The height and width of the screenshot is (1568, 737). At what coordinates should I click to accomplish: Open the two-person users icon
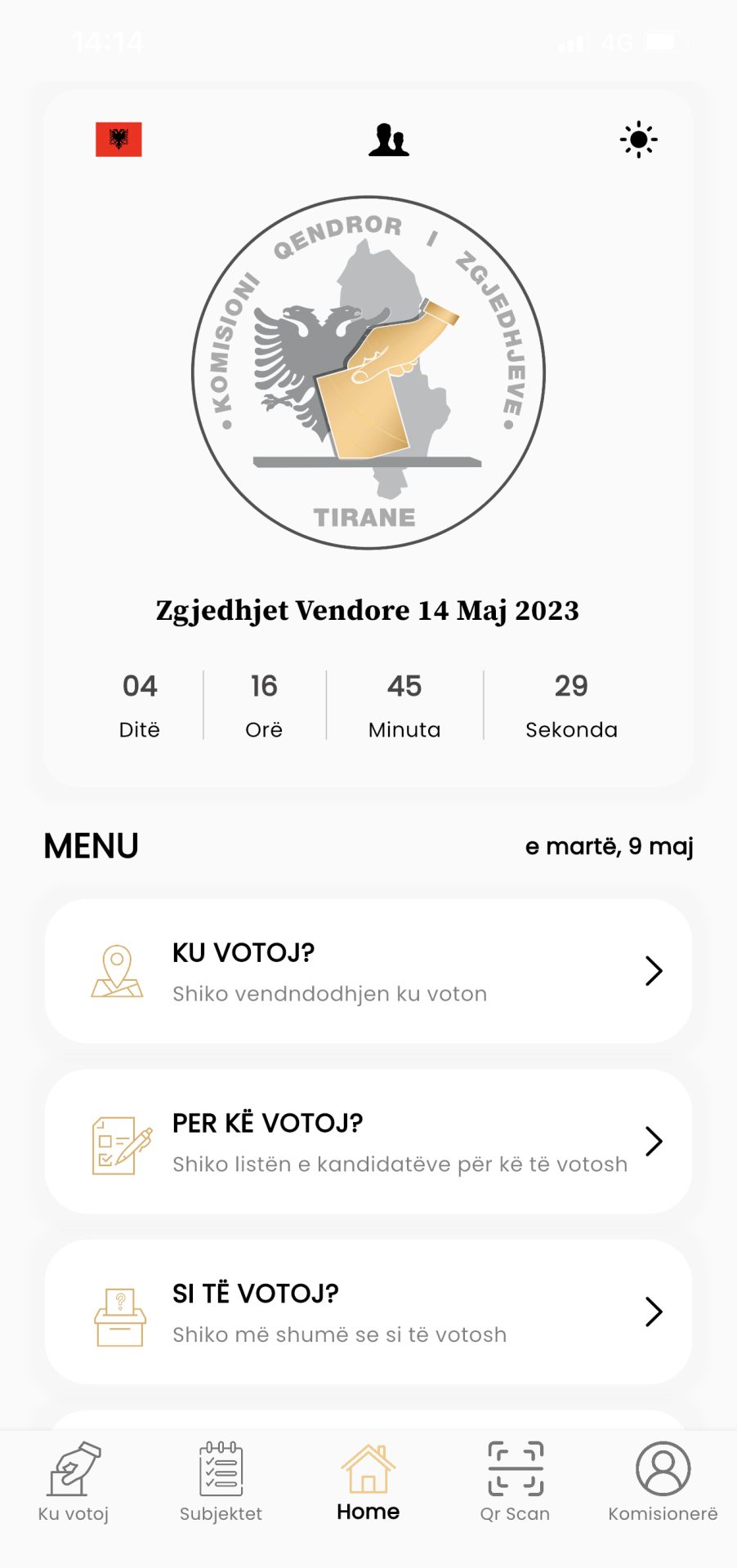pos(389,140)
